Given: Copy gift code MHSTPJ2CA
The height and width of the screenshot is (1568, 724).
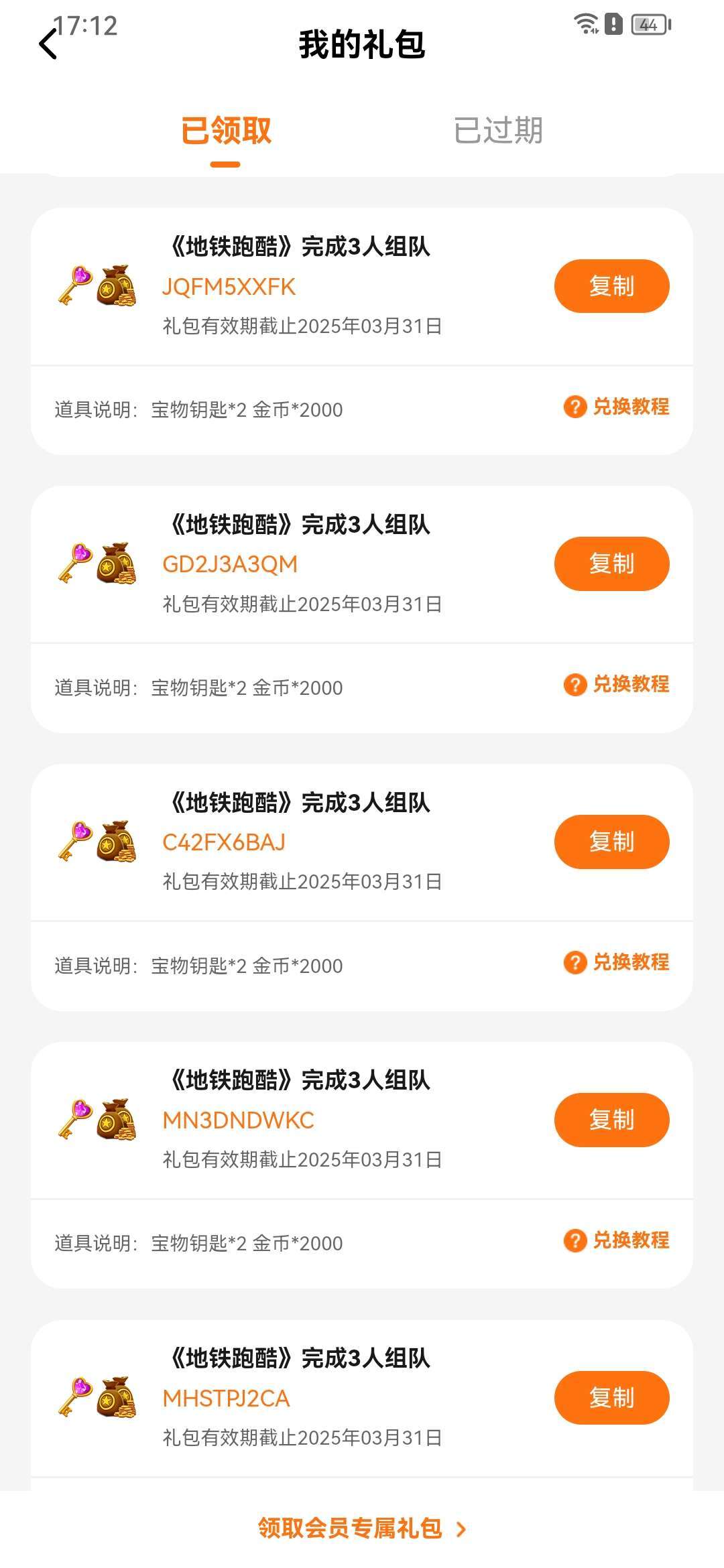Looking at the screenshot, I should pyautogui.click(x=611, y=1398).
